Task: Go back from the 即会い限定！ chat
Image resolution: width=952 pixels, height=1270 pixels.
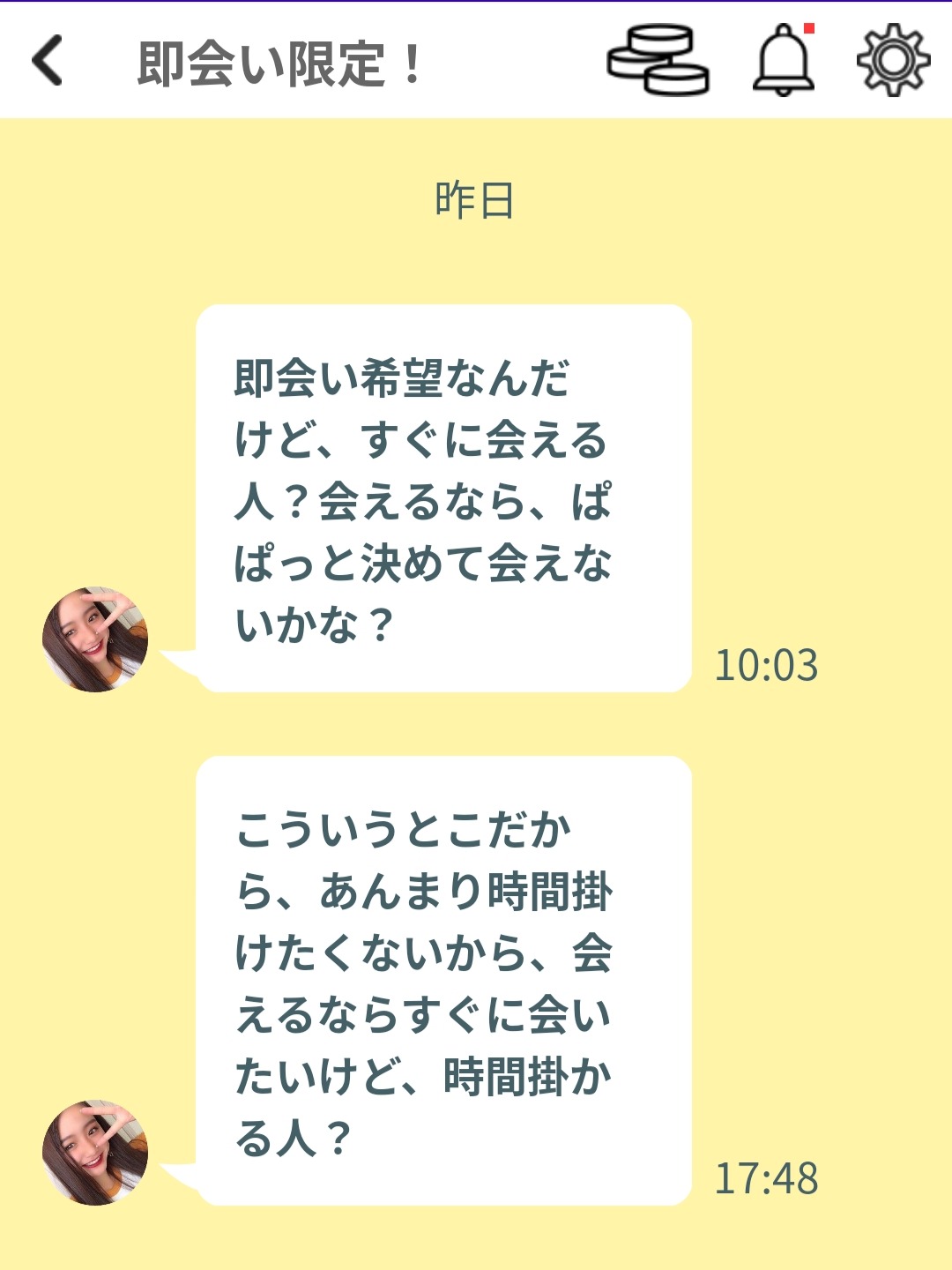Action: click(48, 61)
